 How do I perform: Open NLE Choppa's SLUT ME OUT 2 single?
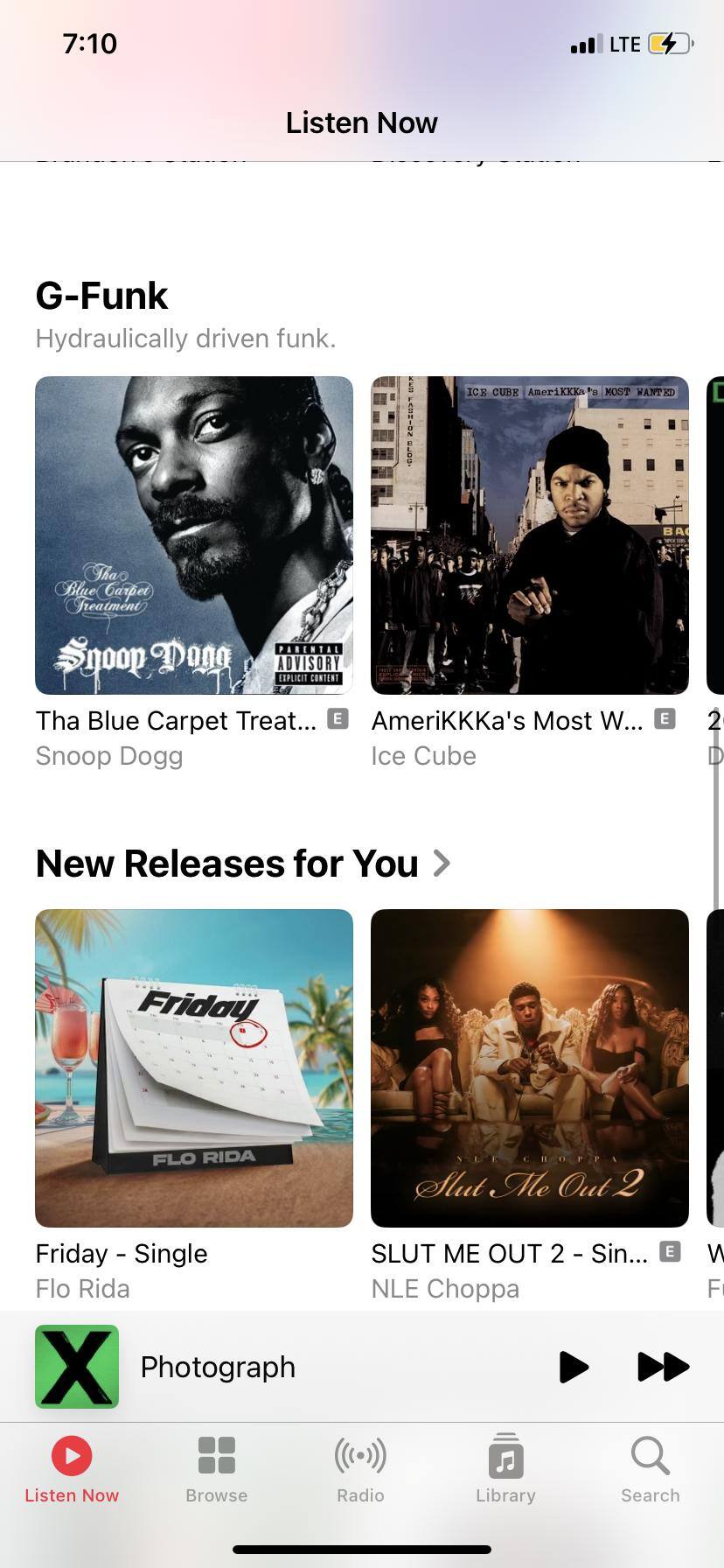(530, 1067)
